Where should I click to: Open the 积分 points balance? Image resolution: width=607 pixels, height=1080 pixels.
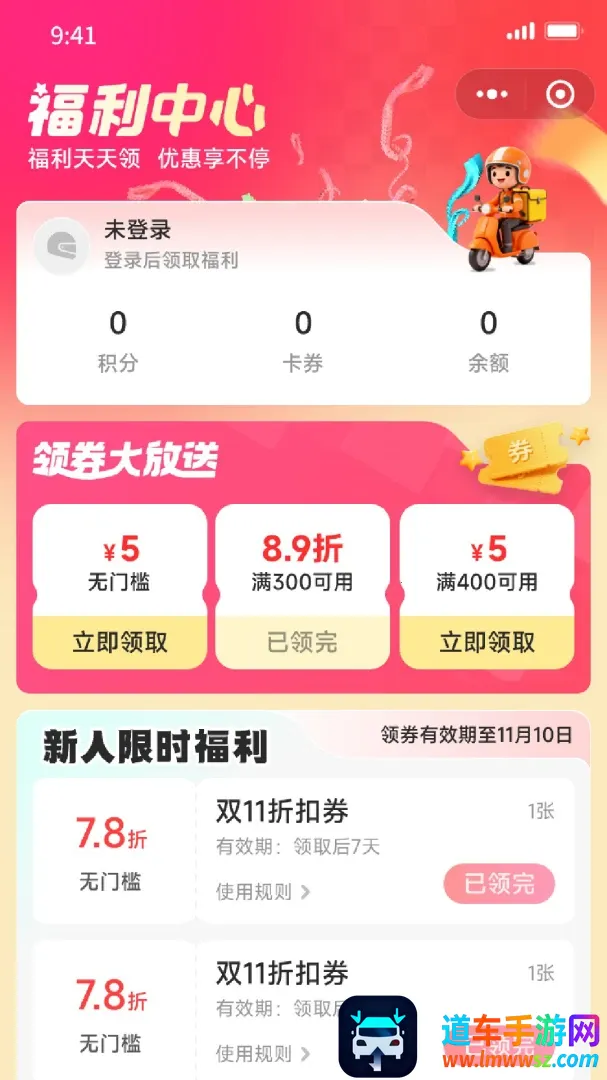(118, 342)
